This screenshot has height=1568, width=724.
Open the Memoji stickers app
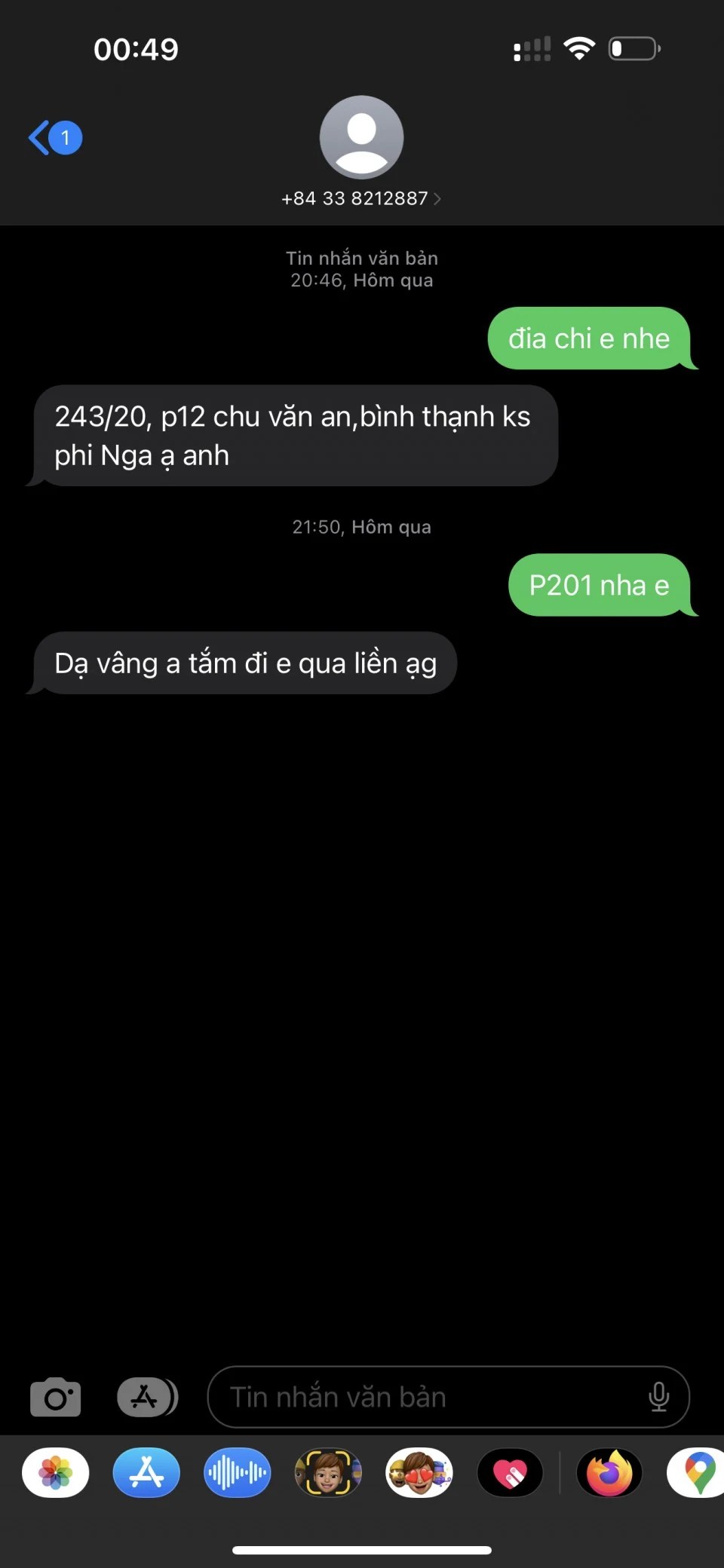(x=419, y=1472)
